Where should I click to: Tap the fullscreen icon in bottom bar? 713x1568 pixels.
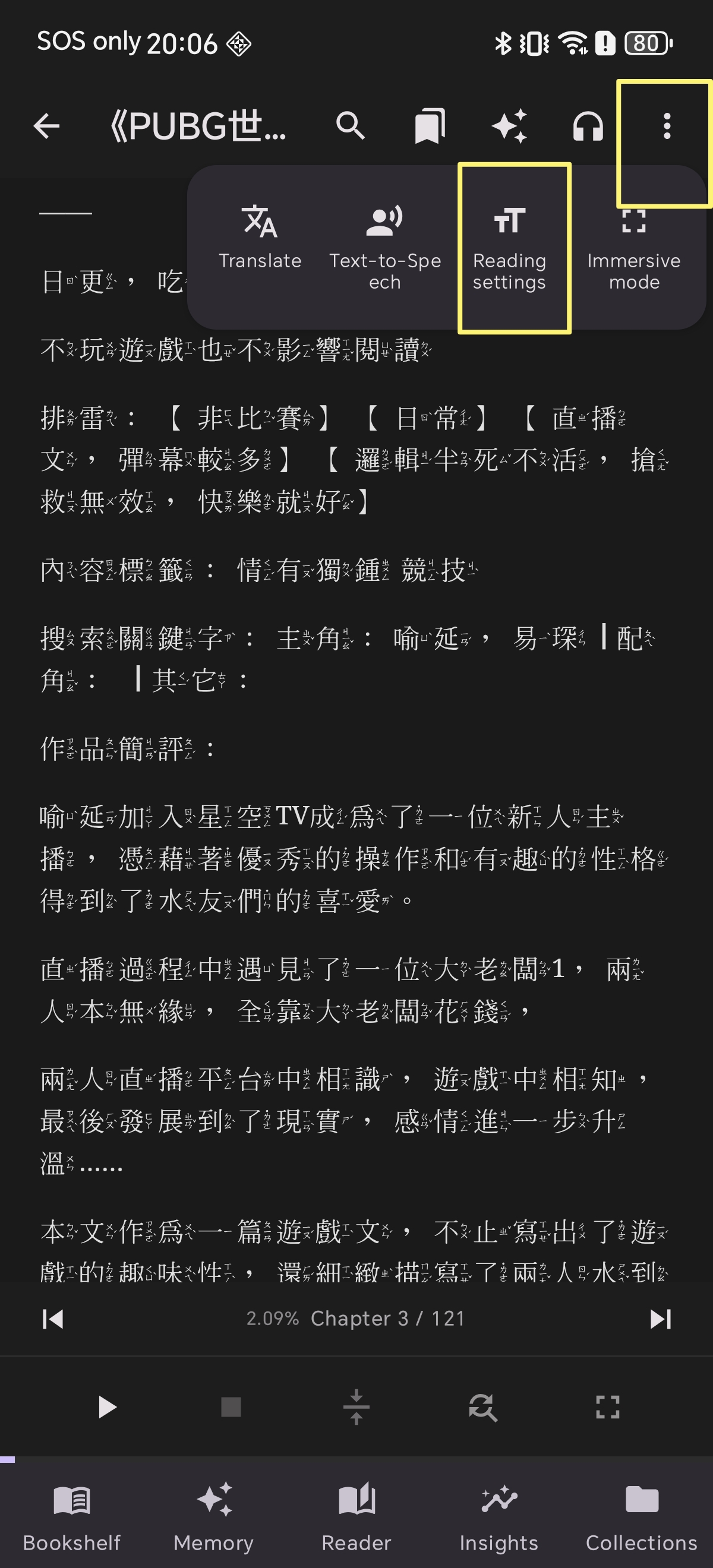tap(607, 1406)
